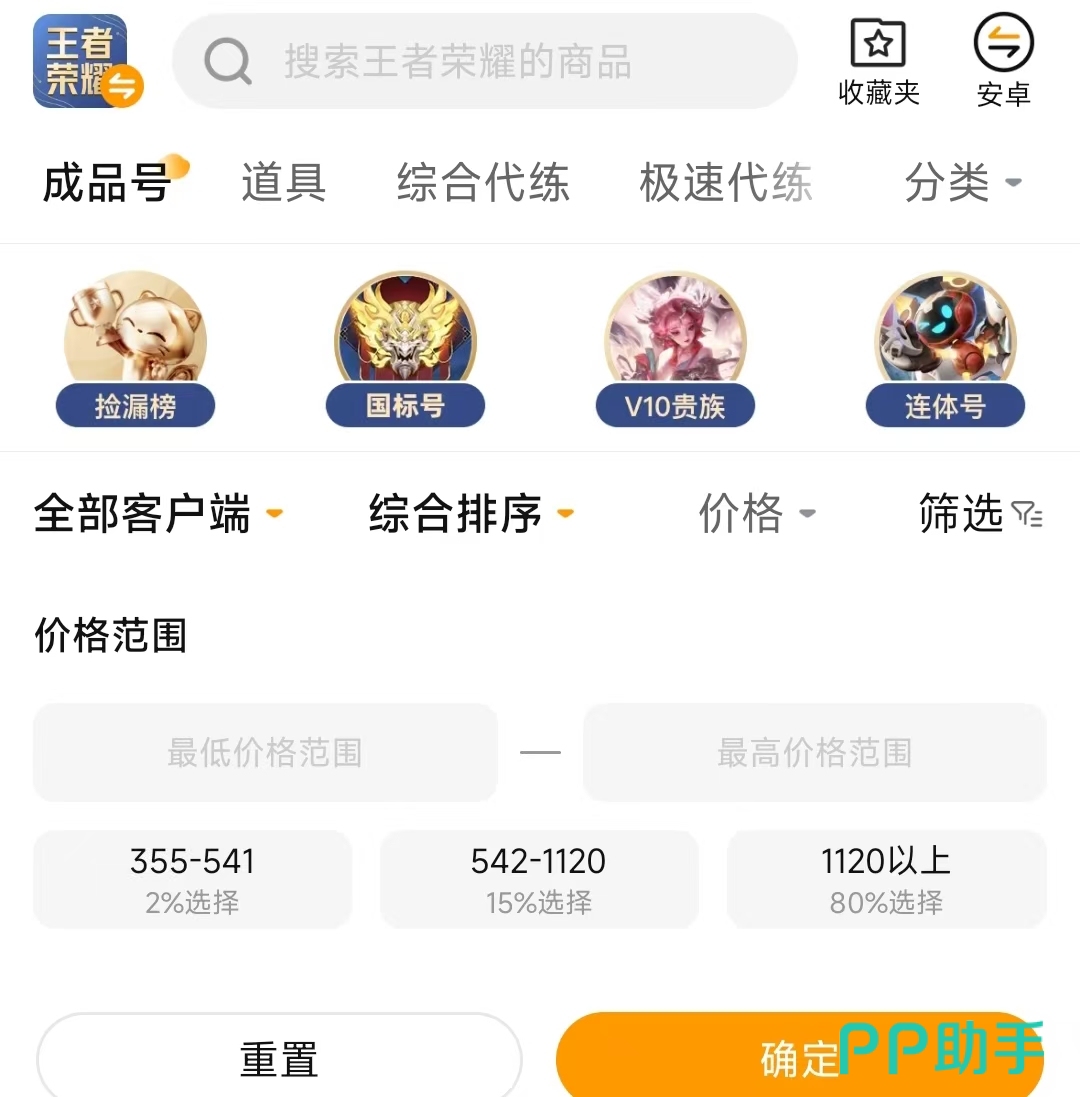Open the 极速代练 tab
The image size is (1080, 1097).
point(726,184)
